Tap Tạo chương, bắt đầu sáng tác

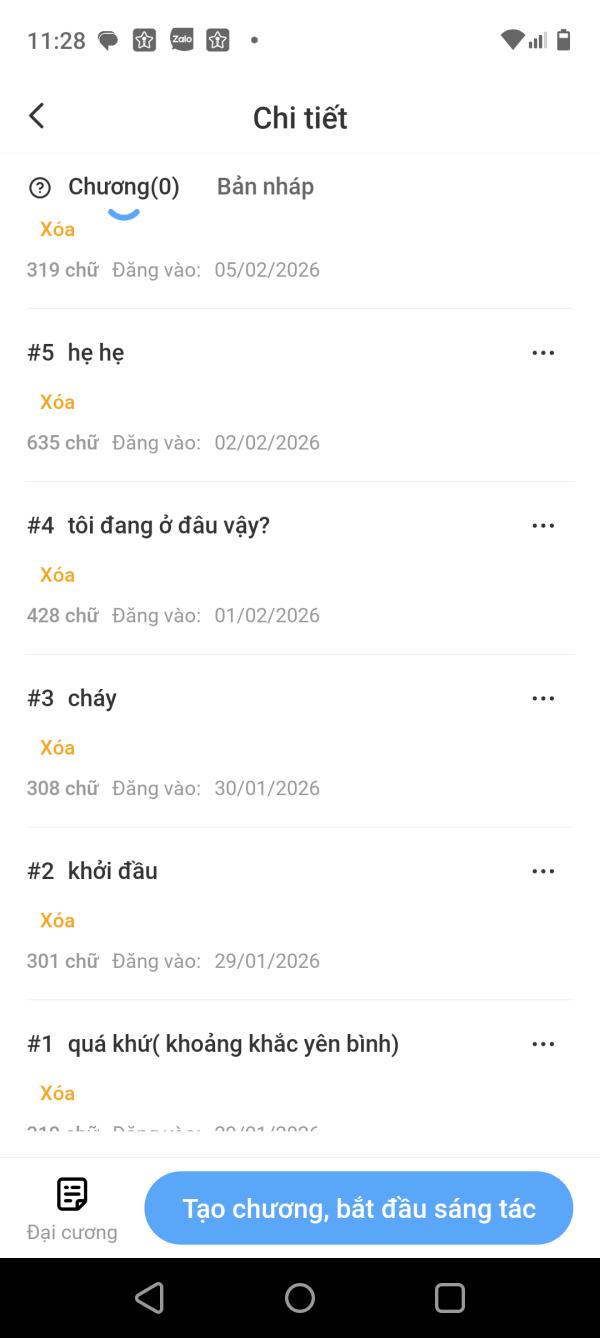click(x=359, y=1208)
